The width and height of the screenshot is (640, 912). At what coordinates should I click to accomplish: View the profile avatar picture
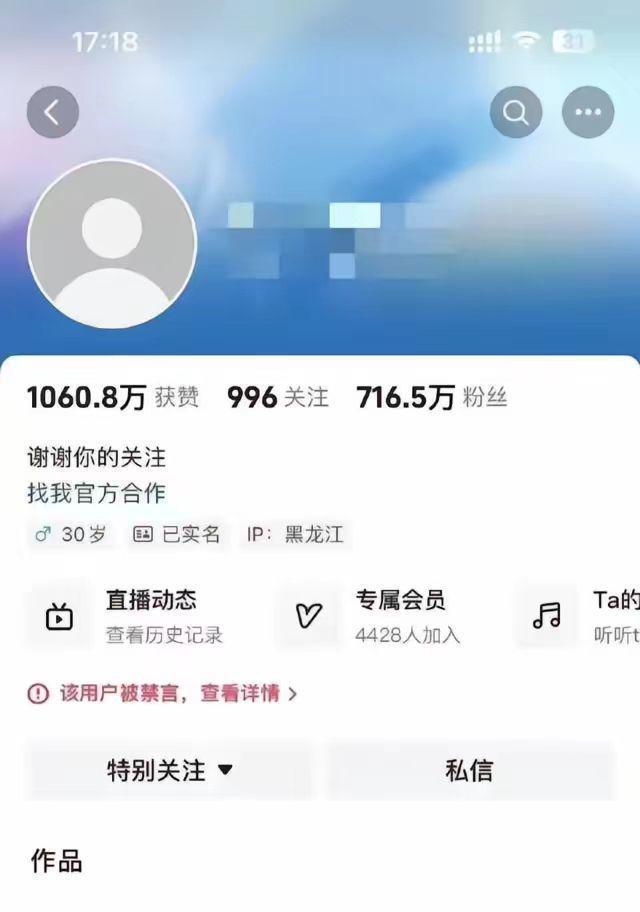click(111, 243)
